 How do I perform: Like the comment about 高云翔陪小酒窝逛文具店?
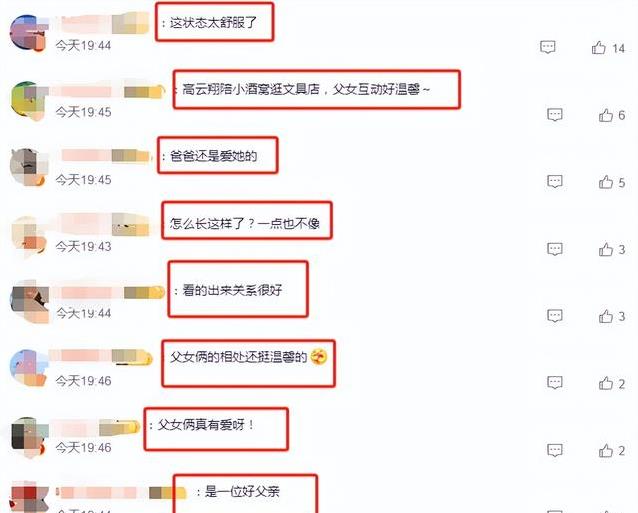604,115
